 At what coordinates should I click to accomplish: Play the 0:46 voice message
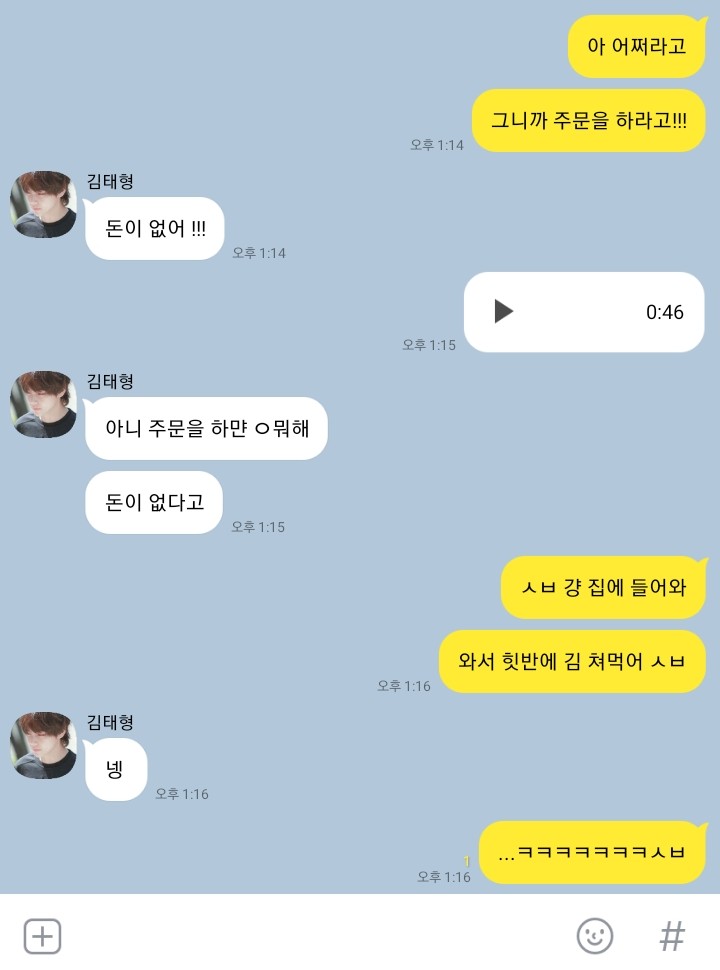pos(504,312)
